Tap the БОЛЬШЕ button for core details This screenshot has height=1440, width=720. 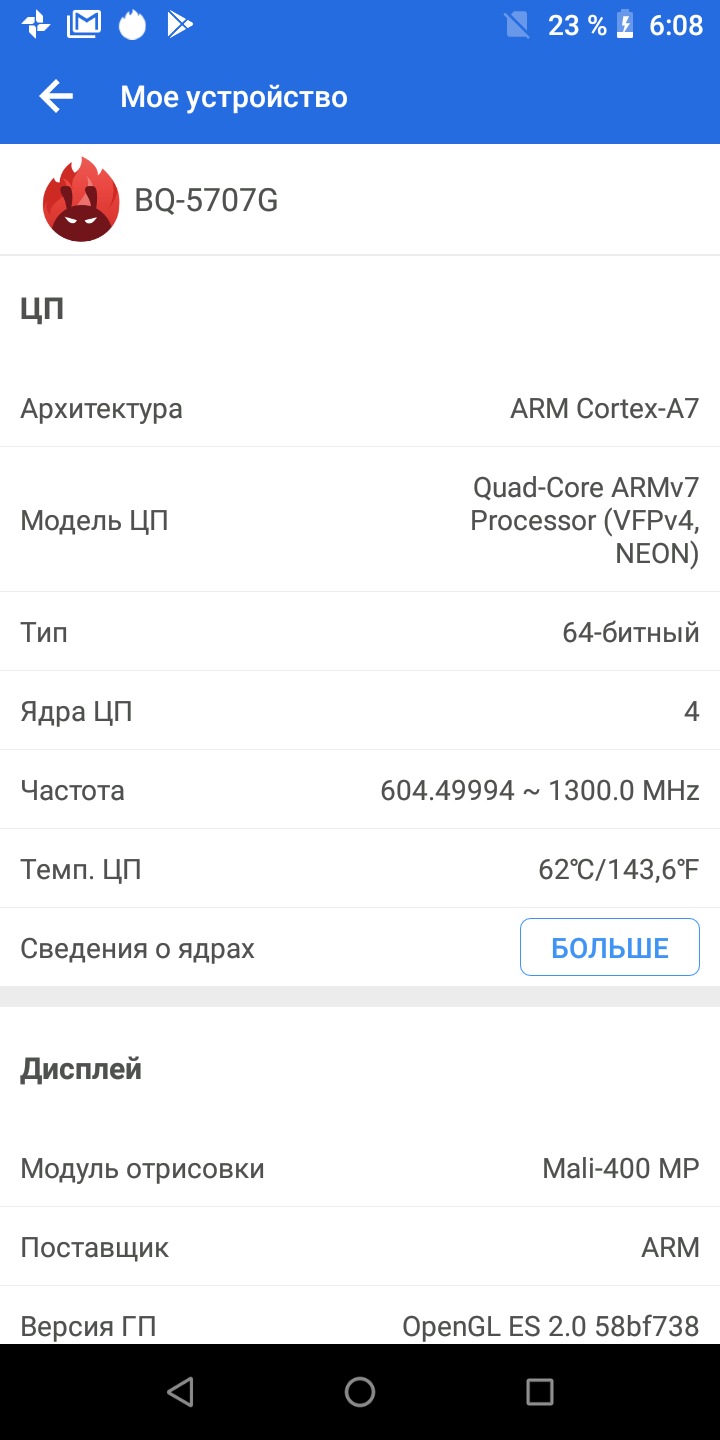tap(610, 947)
